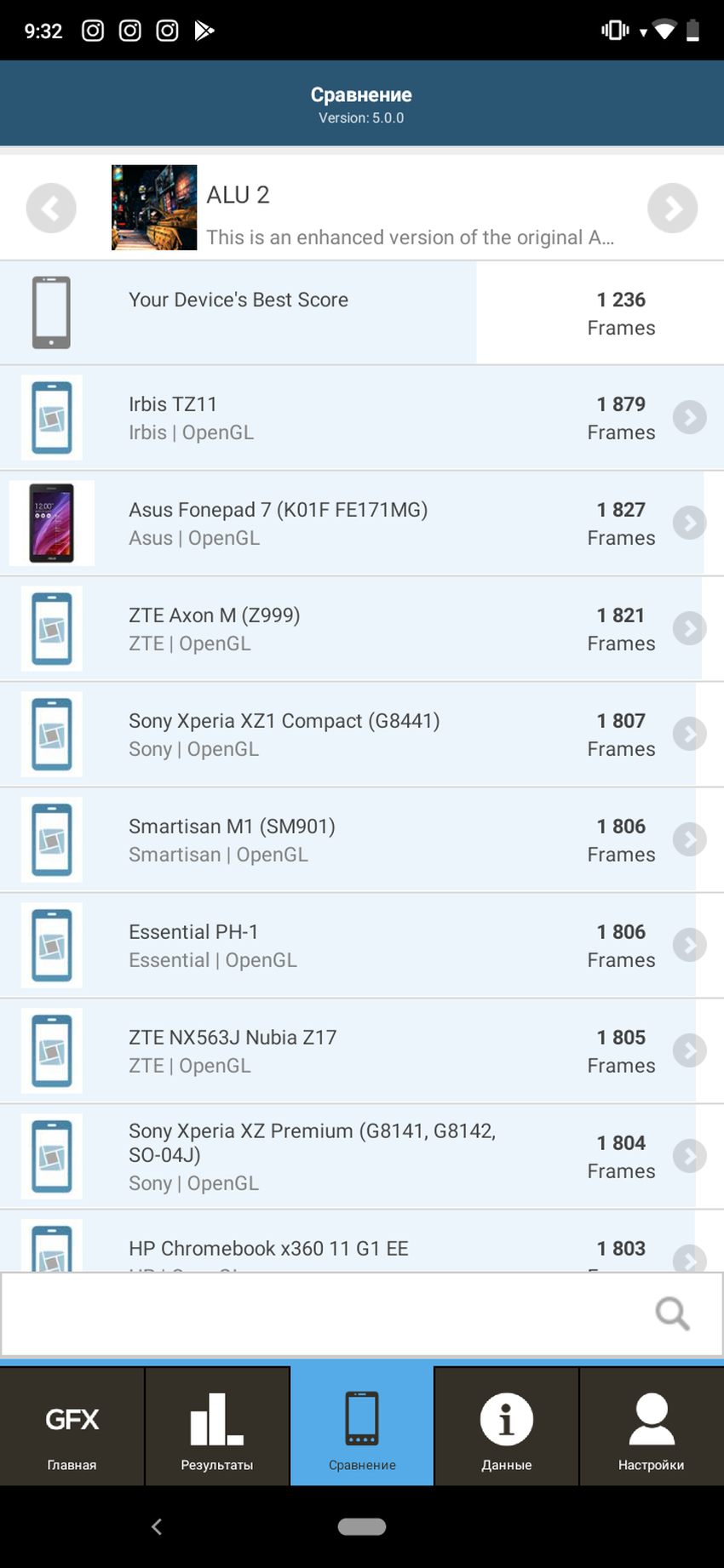Go to next benchmark test
This screenshot has width=724, height=1568.
672,208
